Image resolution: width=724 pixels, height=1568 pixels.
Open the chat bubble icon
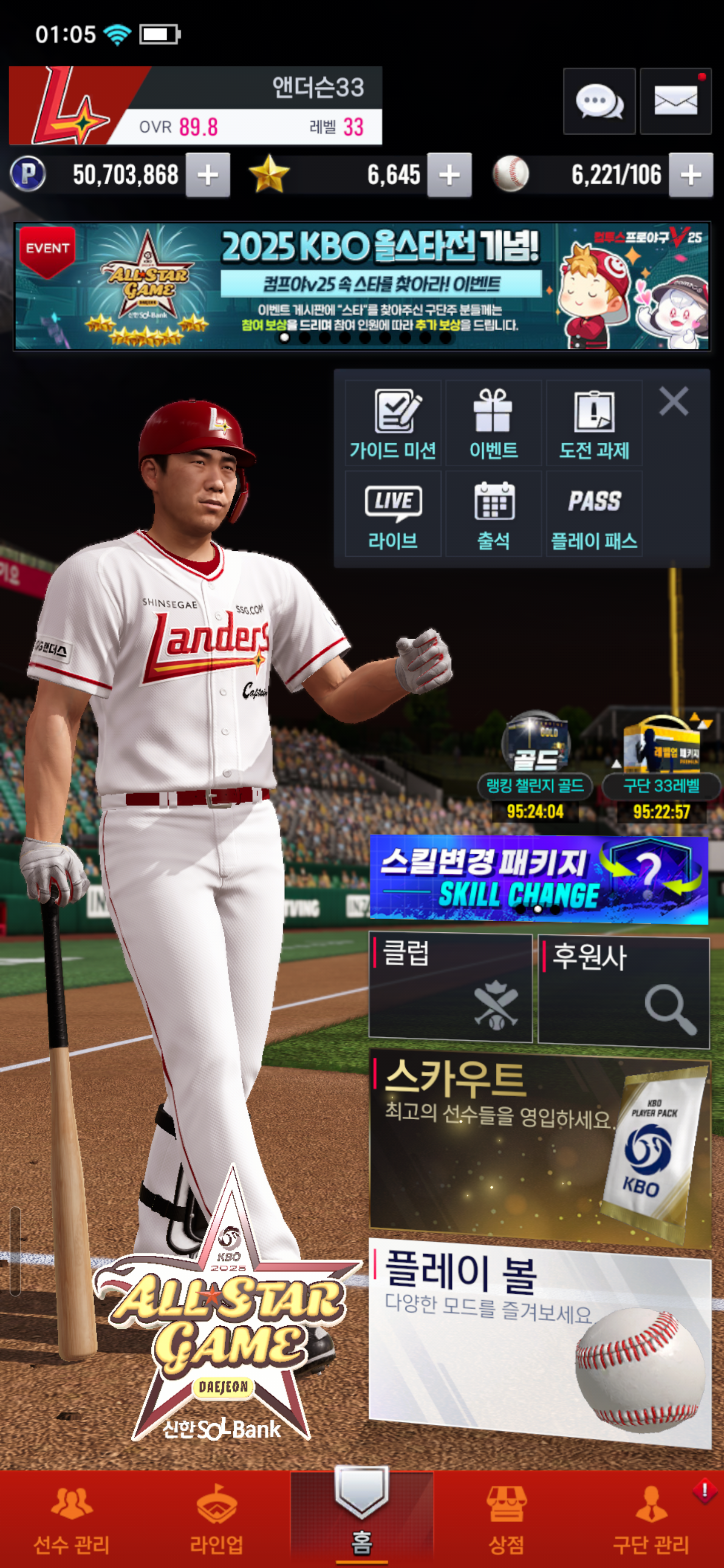[599, 101]
